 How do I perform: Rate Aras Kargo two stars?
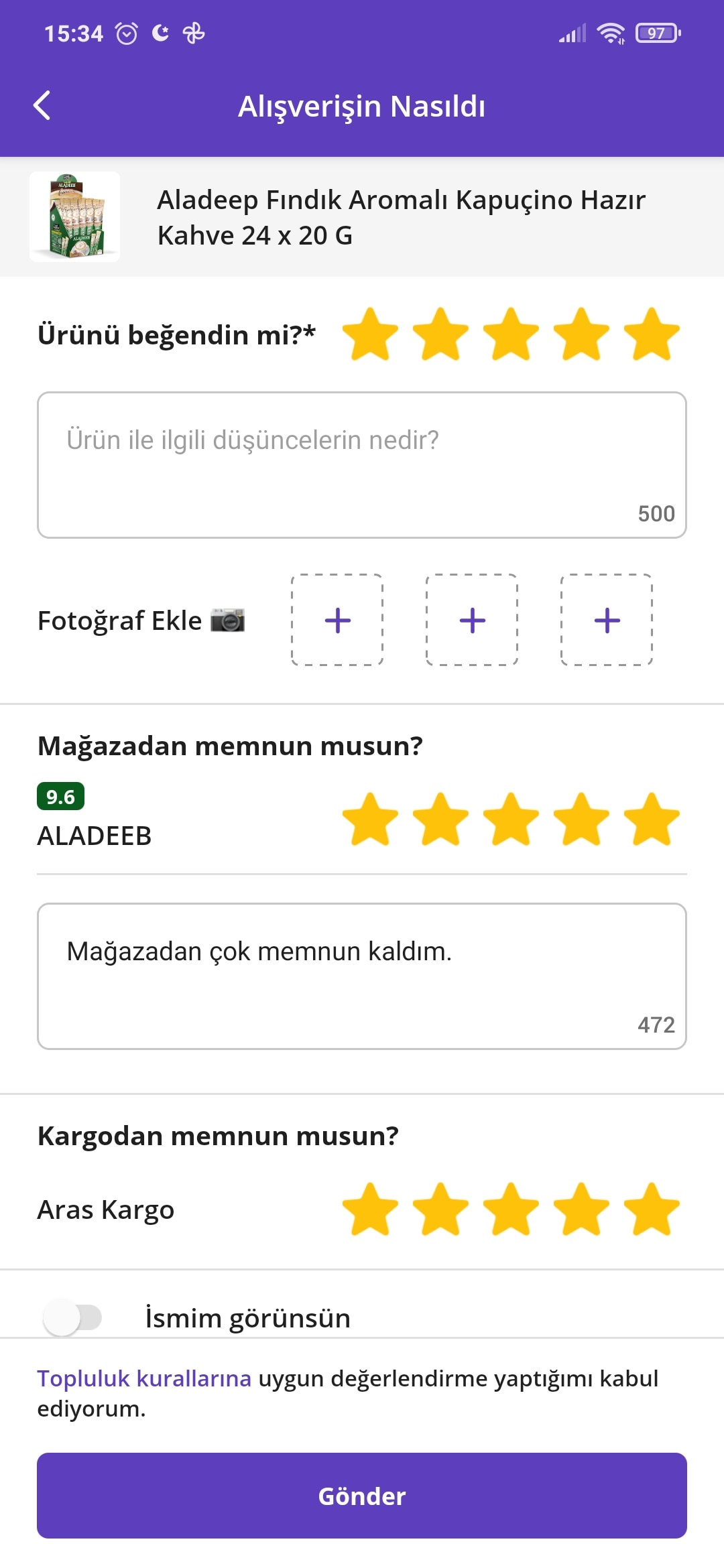(440, 1209)
